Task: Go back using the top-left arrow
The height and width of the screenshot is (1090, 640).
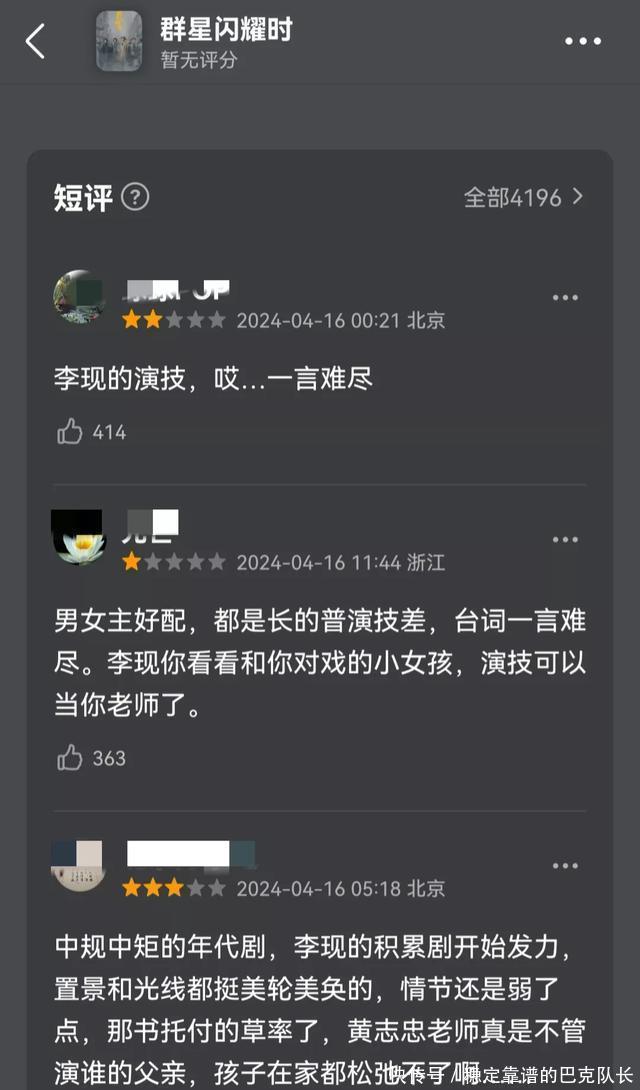Action: pos(36,42)
